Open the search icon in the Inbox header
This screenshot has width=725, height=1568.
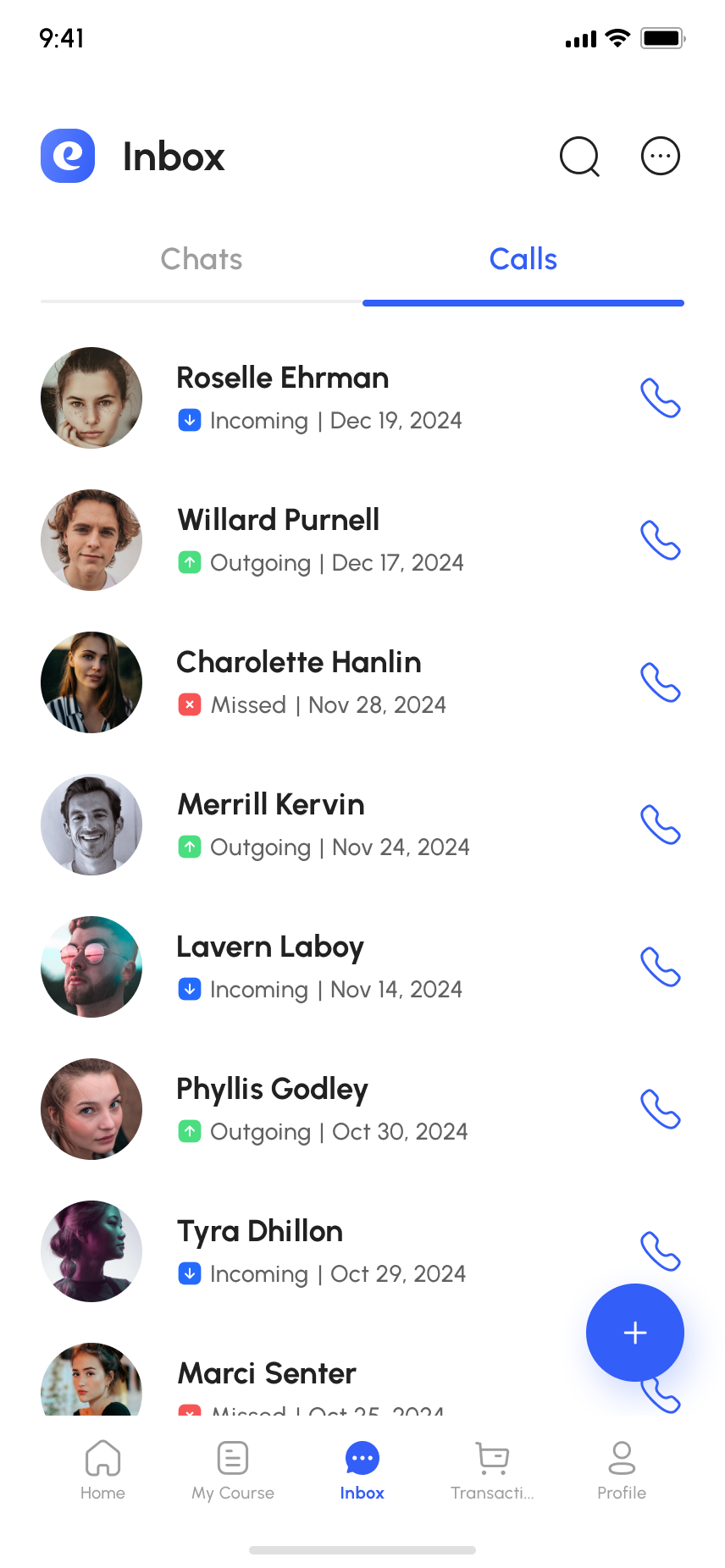pos(579,157)
